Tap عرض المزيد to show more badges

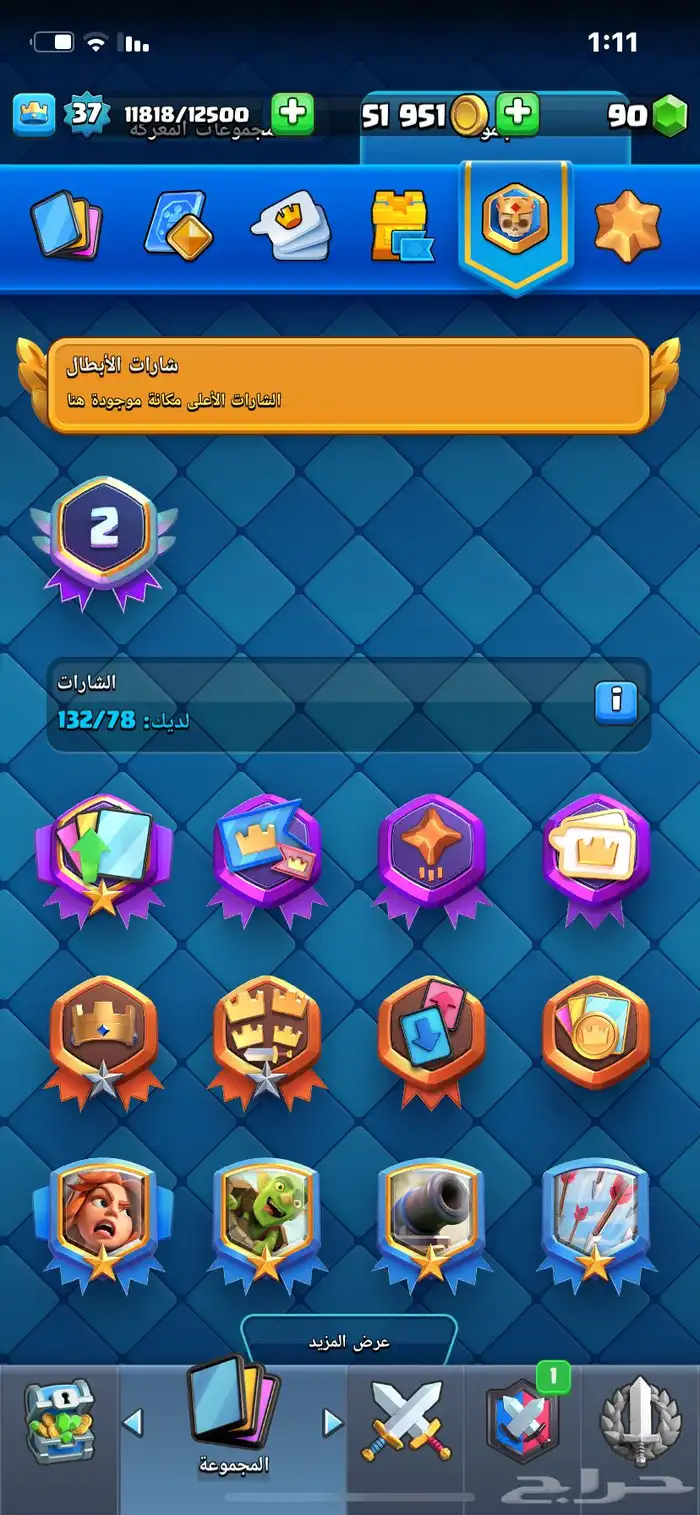[350, 1342]
